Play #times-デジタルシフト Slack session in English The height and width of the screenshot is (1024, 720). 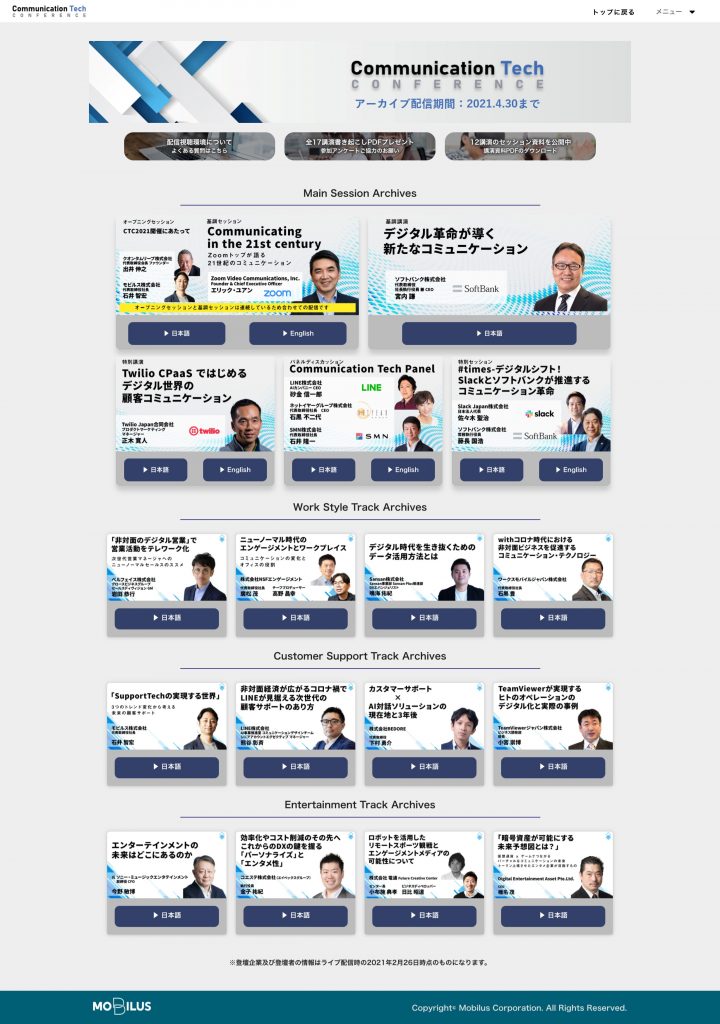click(x=571, y=469)
